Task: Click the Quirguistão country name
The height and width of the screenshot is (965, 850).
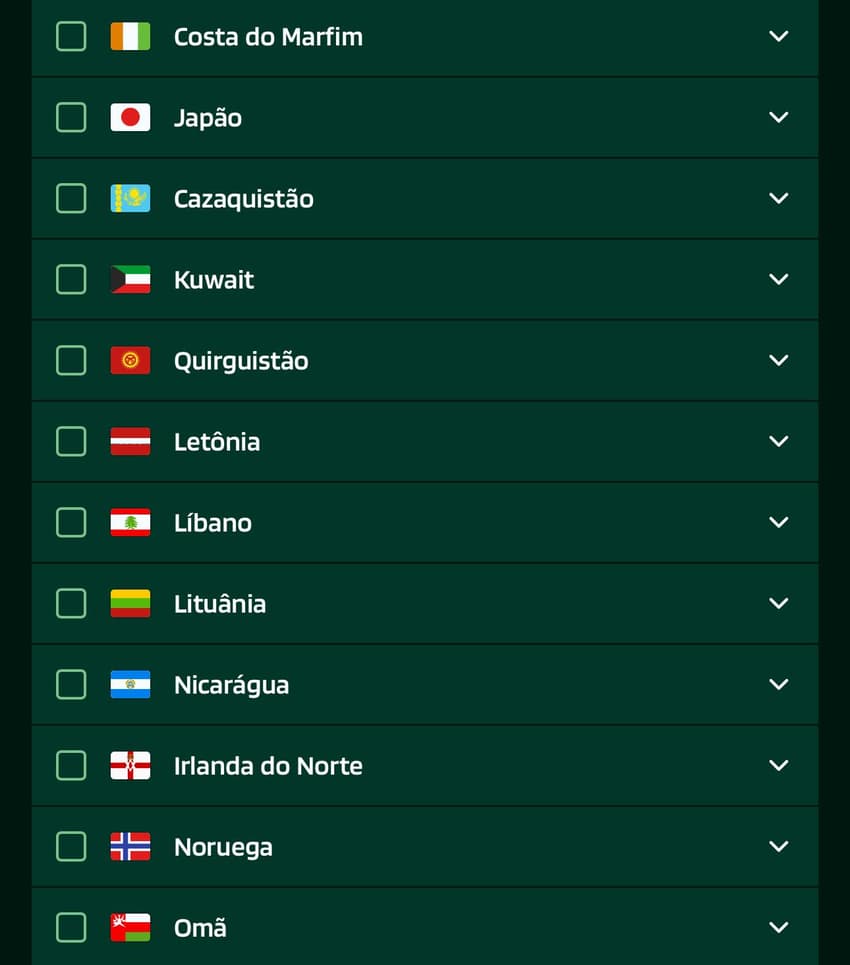Action: point(240,360)
